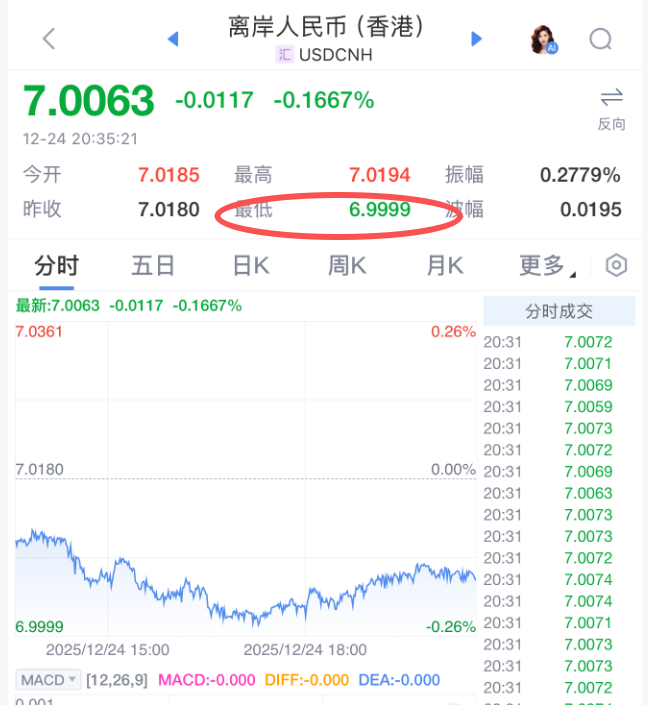
Task: Switch to the next quote with right triangle
Action: tap(477, 39)
